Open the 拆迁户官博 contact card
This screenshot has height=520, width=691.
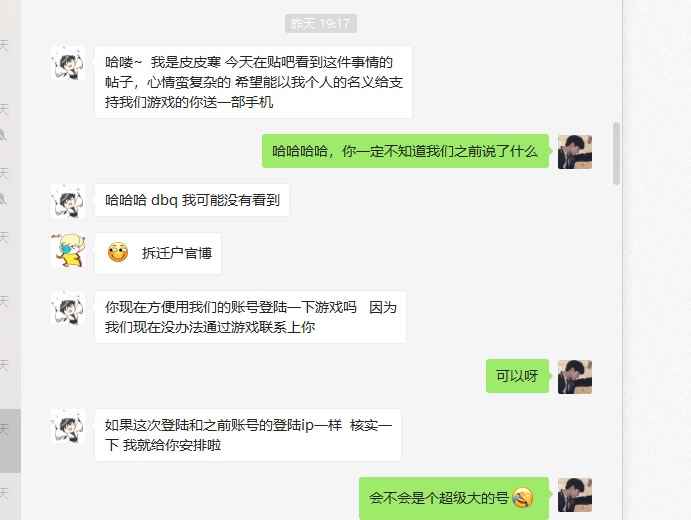(x=158, y=253)
